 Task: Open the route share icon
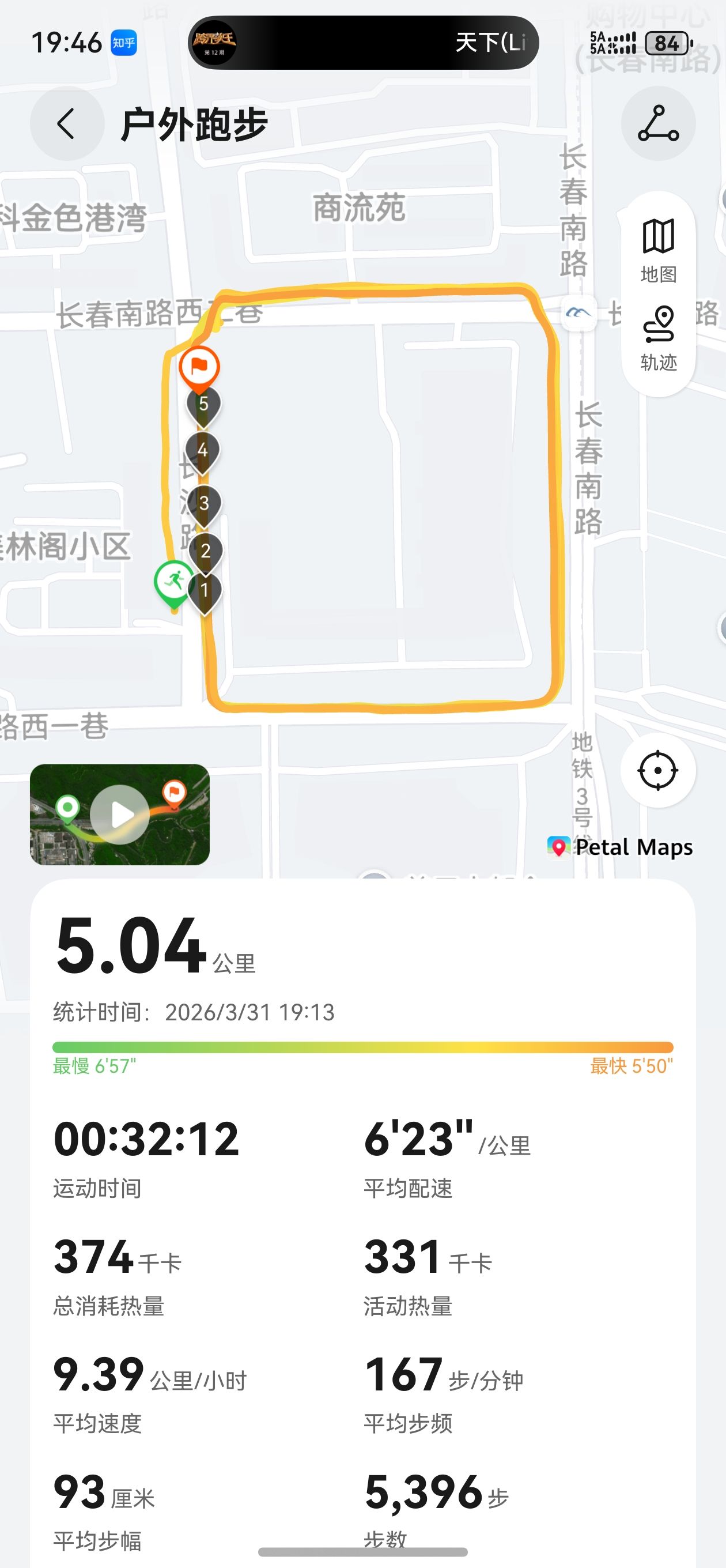click(658, 123)
